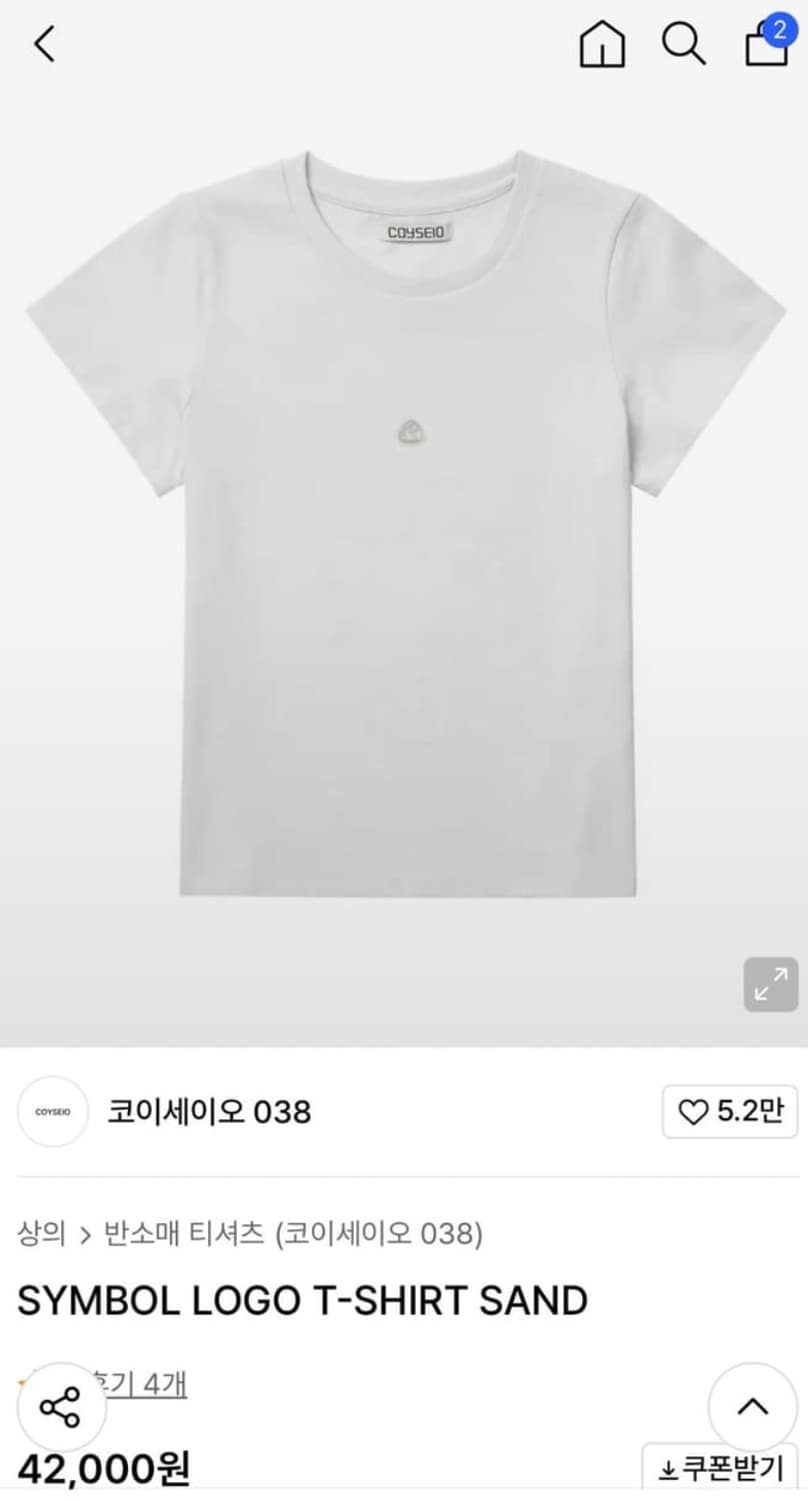808x1500 pixels.
Task: Open the COYSEIO brand logo circle
Action: point(52,1112)
